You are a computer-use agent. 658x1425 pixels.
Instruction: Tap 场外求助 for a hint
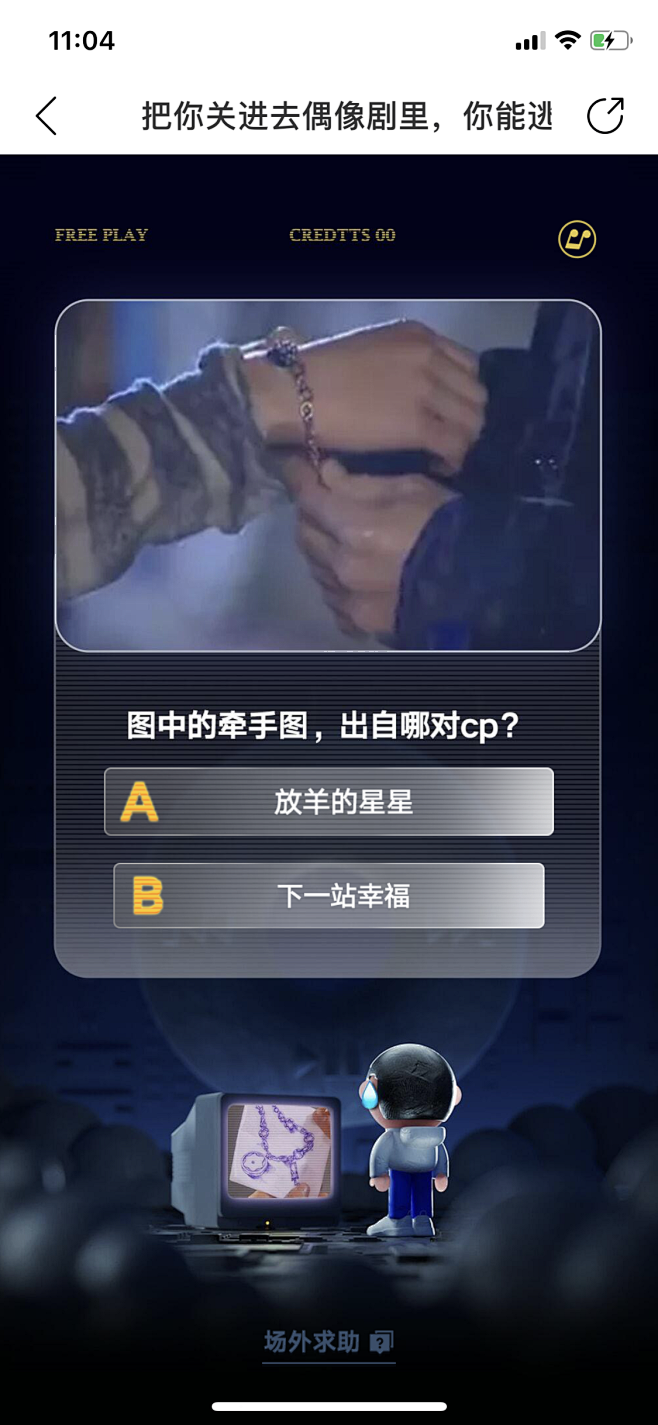click(x=328, y=1342)
